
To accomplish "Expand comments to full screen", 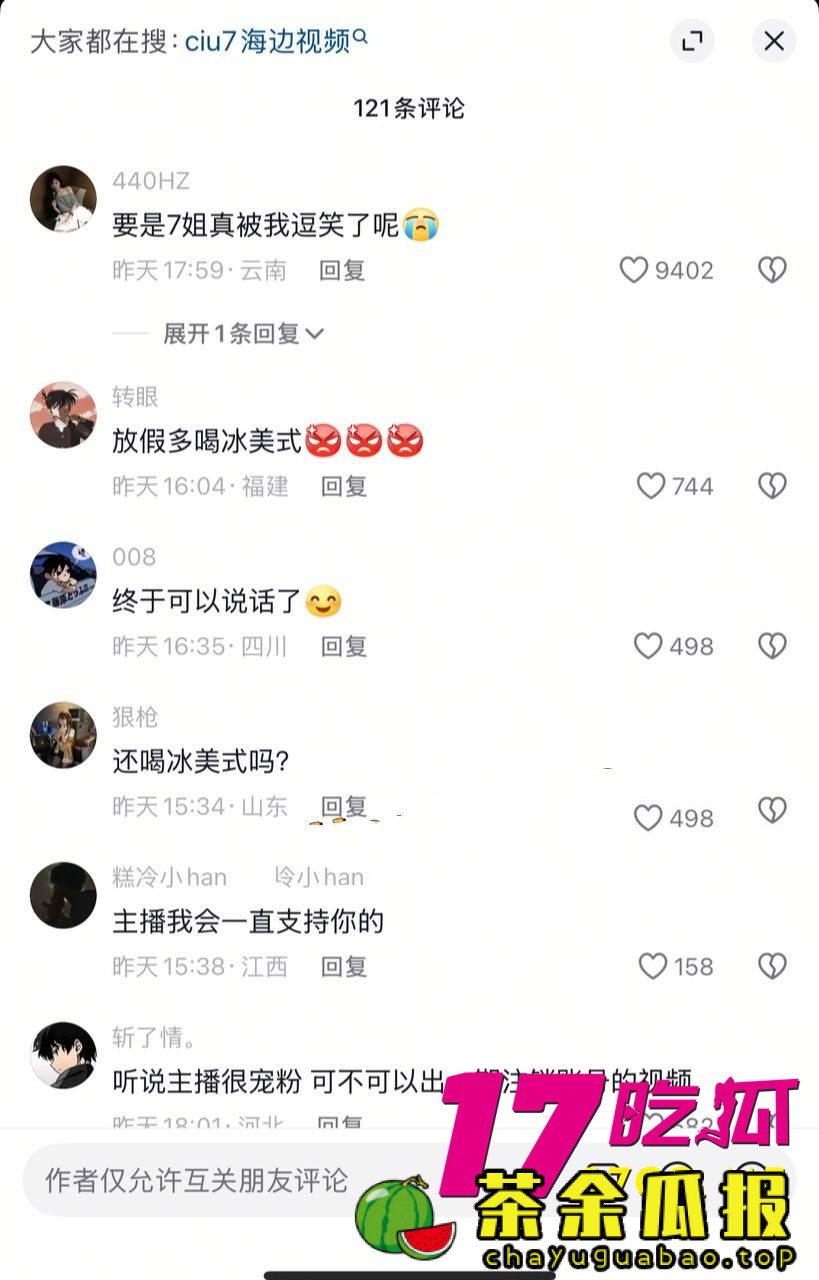I will [x=692, y=41].
